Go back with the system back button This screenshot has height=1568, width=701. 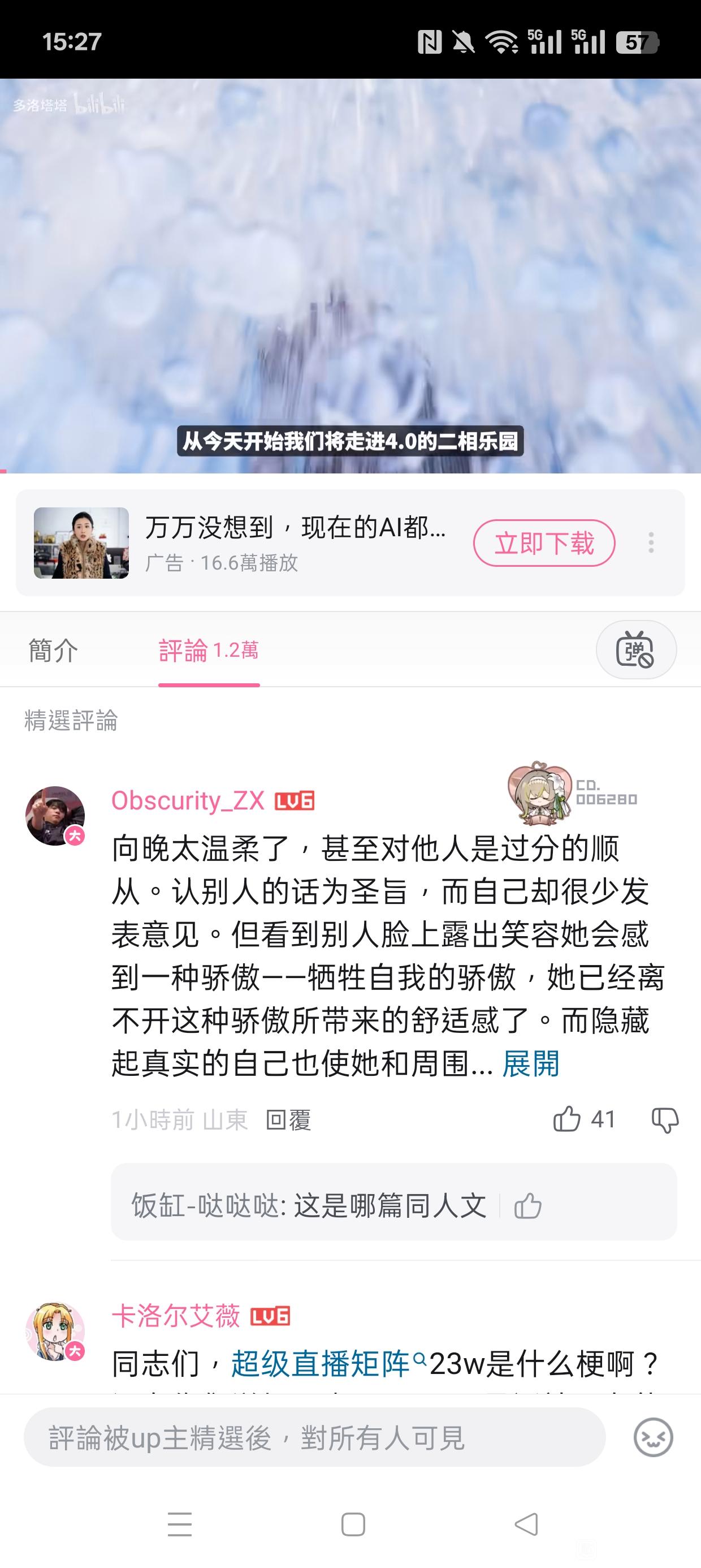(x=526, y=1524)
